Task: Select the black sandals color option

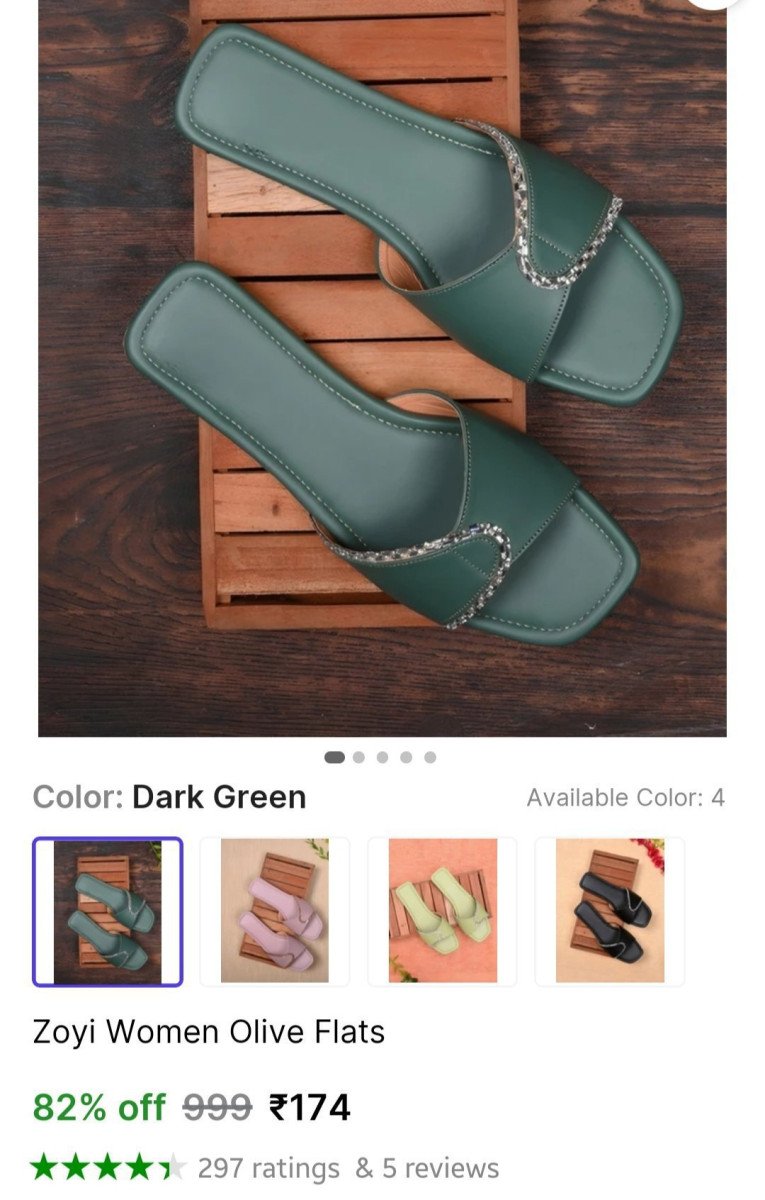Action: (609, 911)
